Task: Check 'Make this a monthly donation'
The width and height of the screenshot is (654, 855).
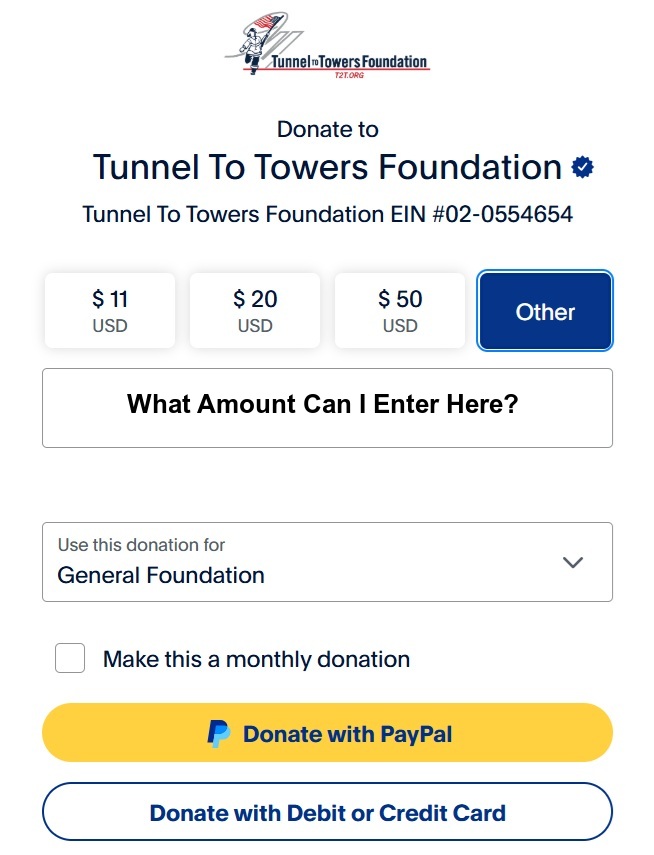Action: [x=70, y=659]
